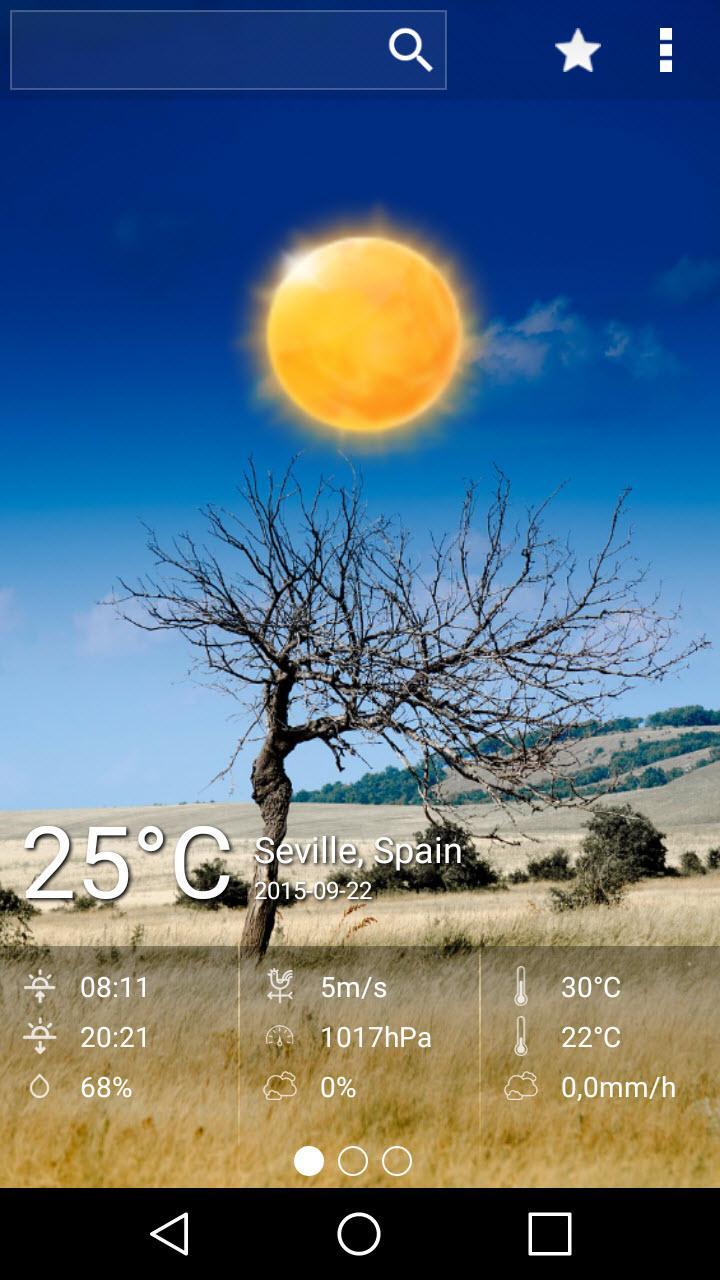Tap the weathercock wind speed icon
This screenshot has width=720, height=1280.
pyautogui.click(x=282, y=987)
